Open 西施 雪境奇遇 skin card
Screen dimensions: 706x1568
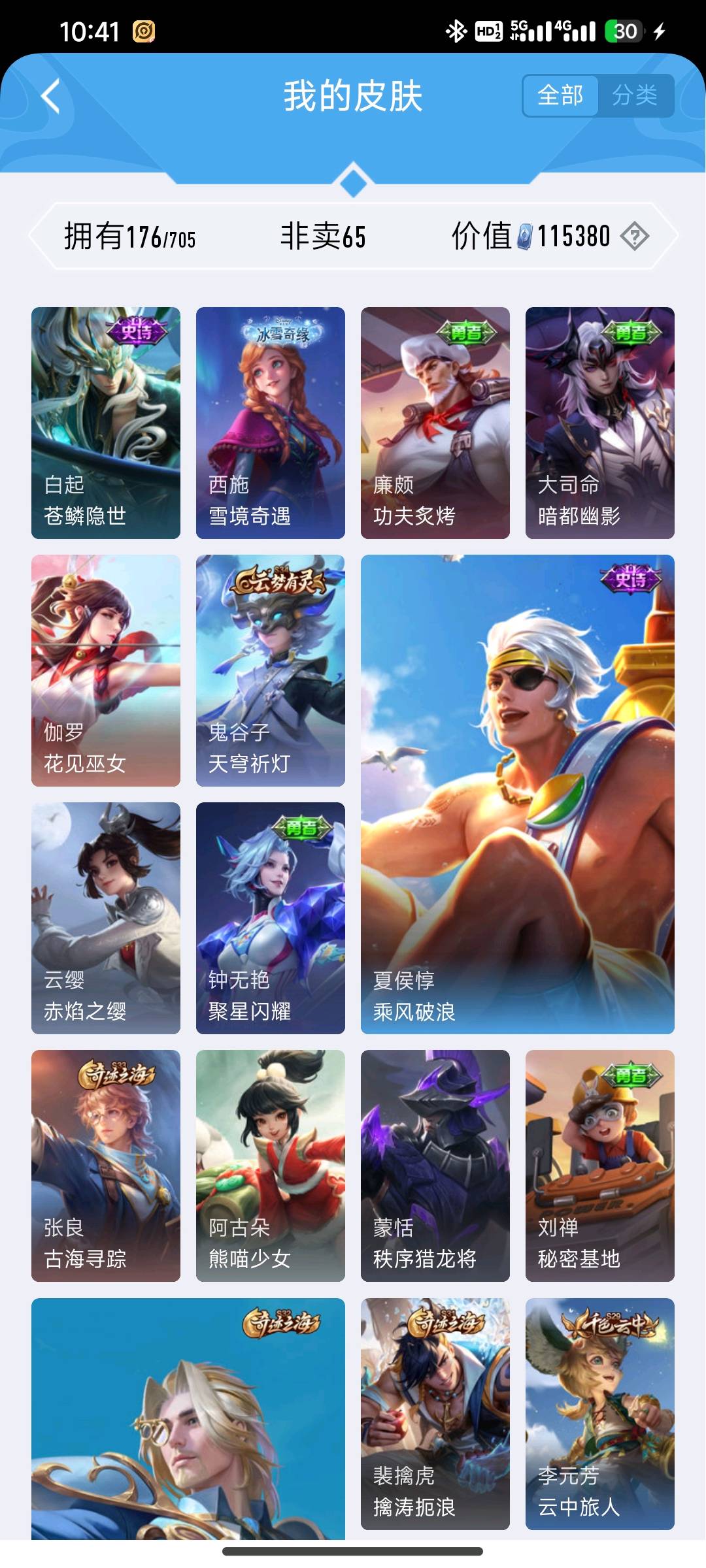click(271, 423)
